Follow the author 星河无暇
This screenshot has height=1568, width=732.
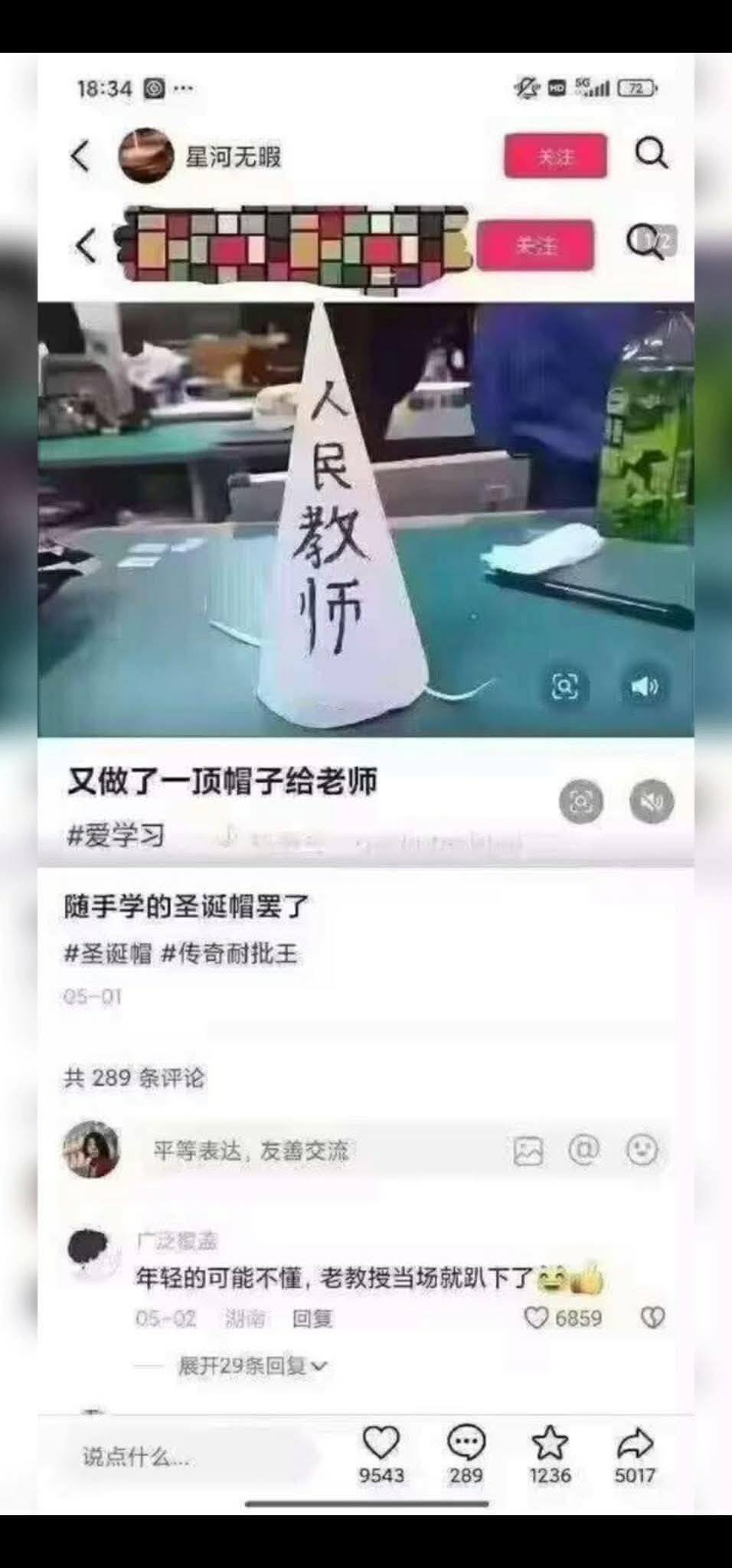555,156
